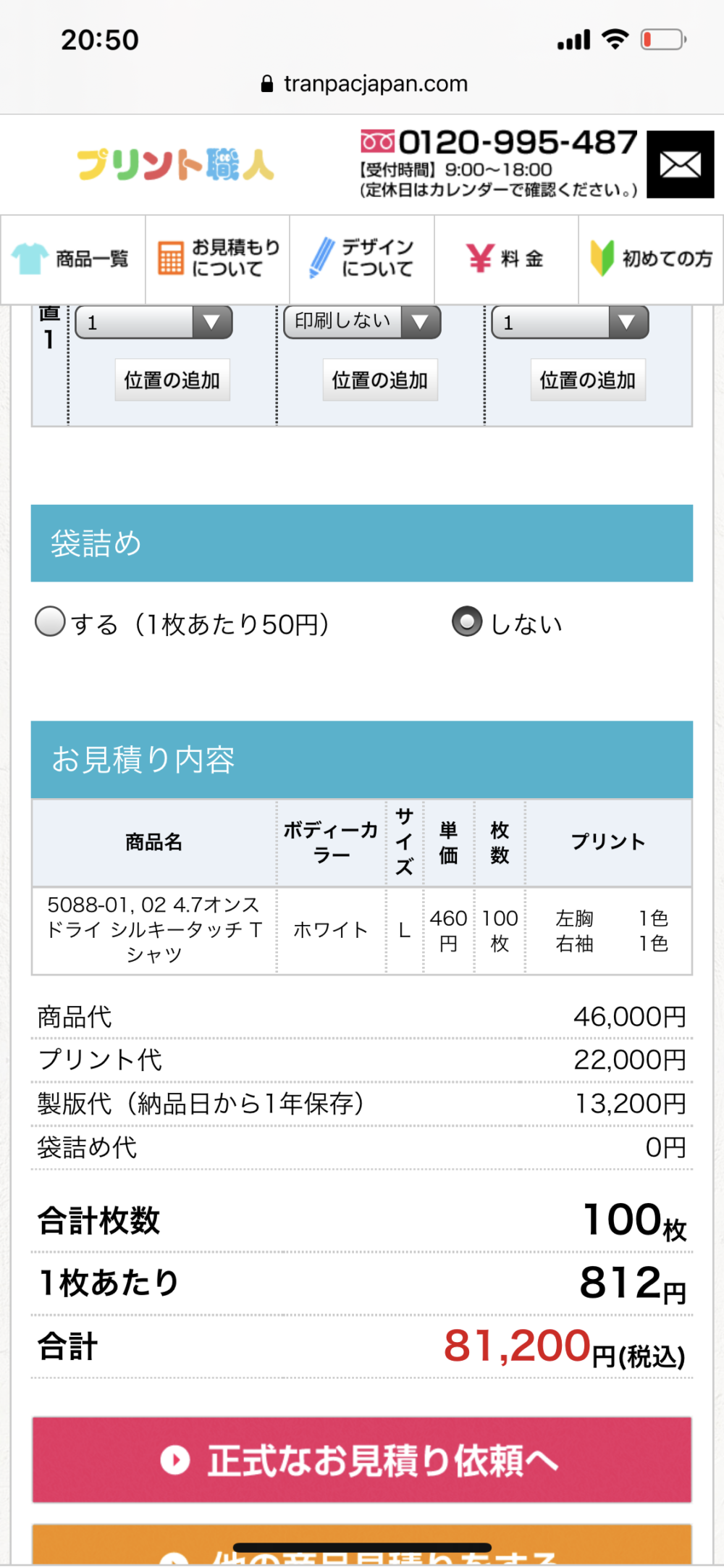
Task: Tap 位置の追加 below the 印刷しない dropdown
Action: point(380,380)
